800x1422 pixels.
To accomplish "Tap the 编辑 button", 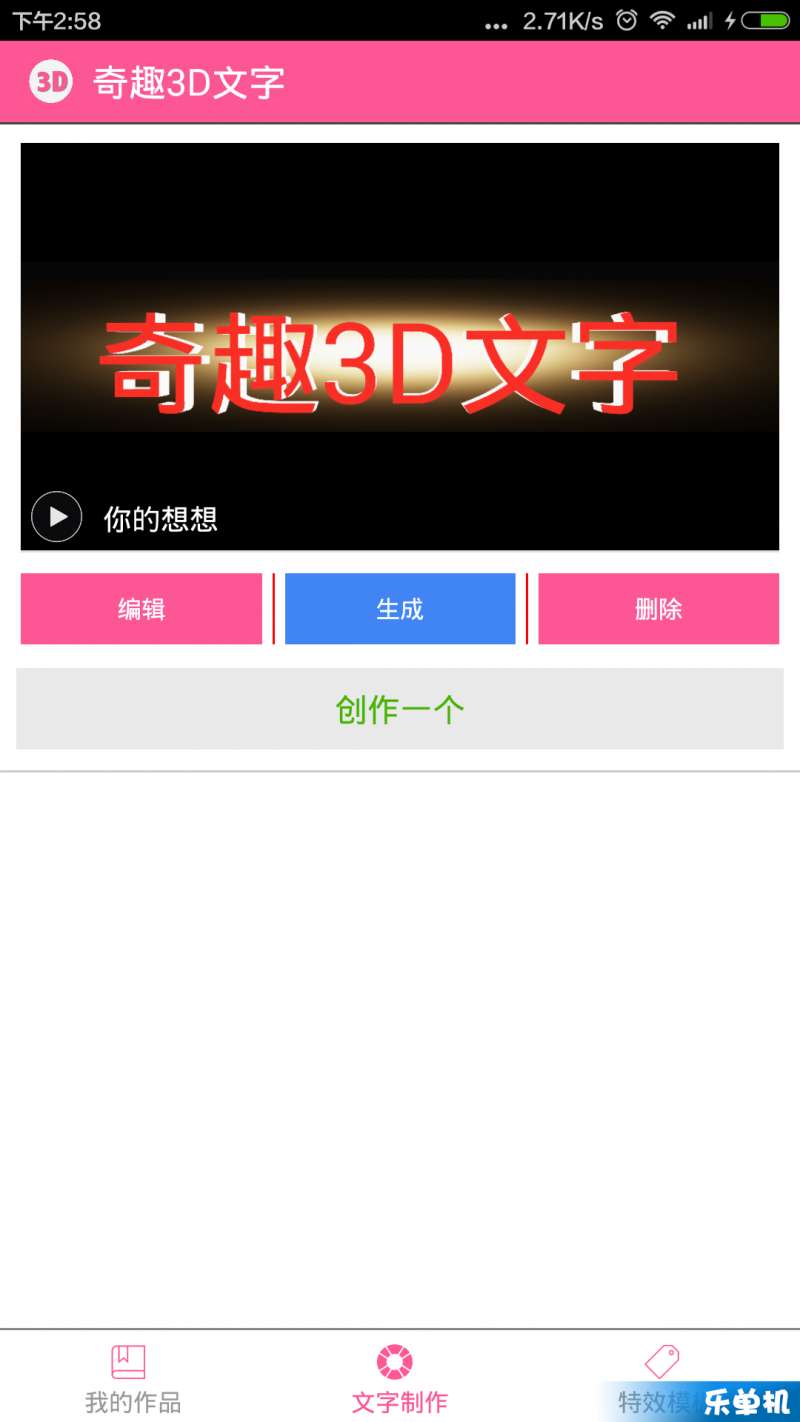I will point(141,609).
